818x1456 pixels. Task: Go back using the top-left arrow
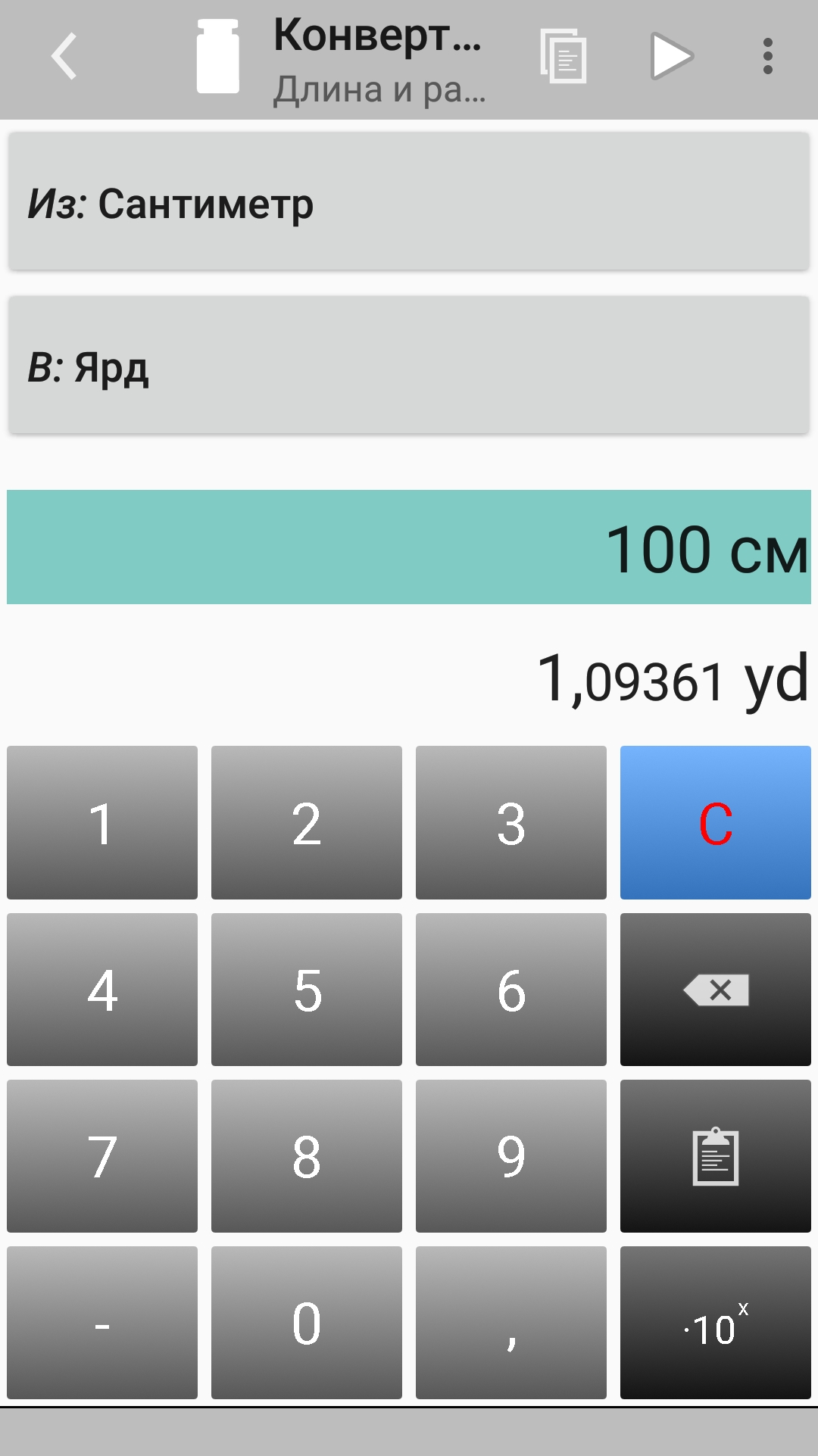coord(64,57)
